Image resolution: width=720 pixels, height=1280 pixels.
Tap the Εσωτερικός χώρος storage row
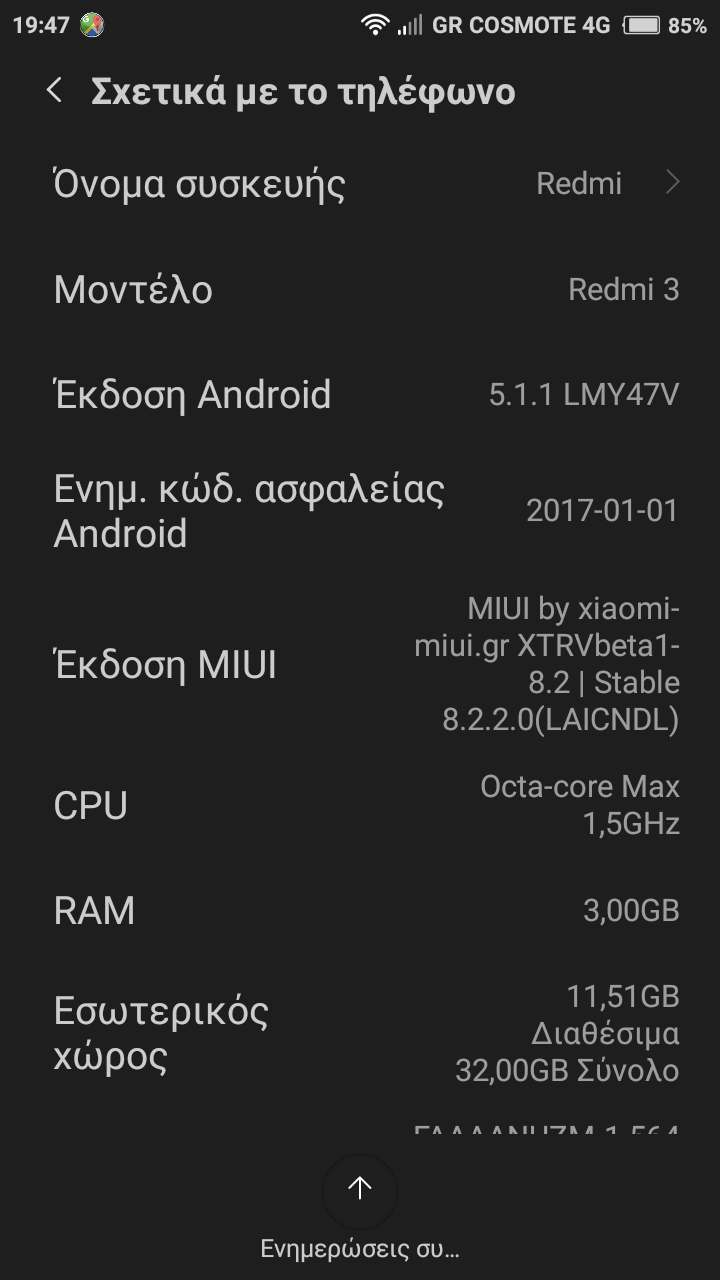[360, 1034]
